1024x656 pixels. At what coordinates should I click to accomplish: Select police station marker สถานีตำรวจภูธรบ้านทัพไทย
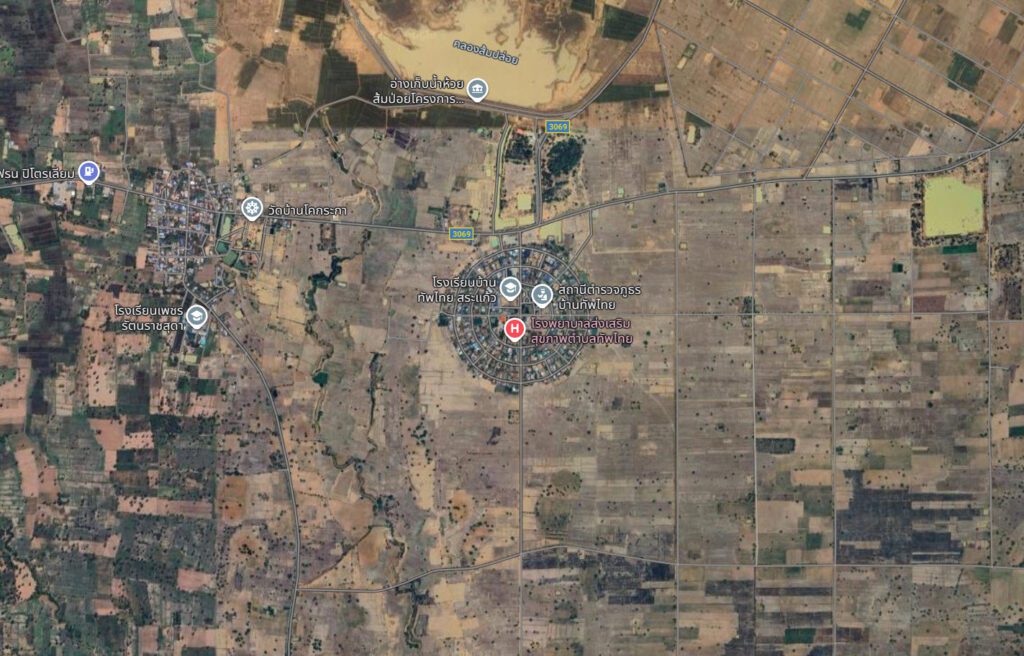click(541, 294)
